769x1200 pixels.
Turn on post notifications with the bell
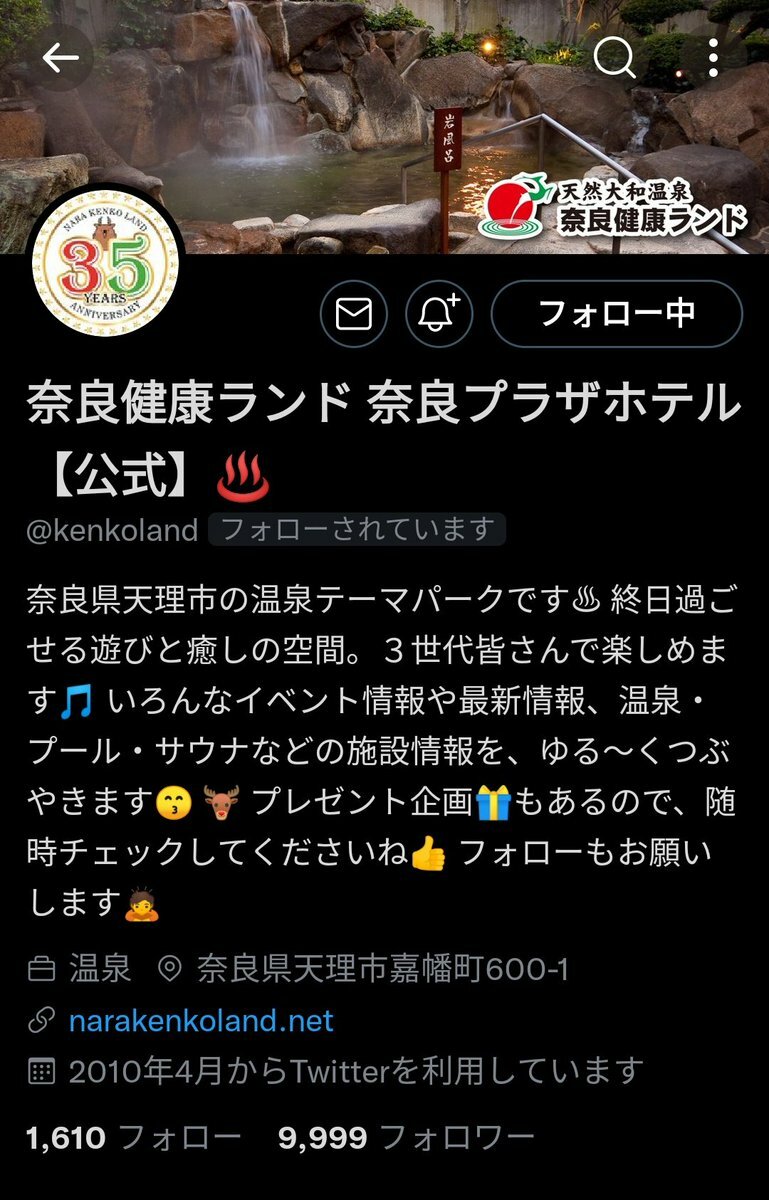coord(438,314)
